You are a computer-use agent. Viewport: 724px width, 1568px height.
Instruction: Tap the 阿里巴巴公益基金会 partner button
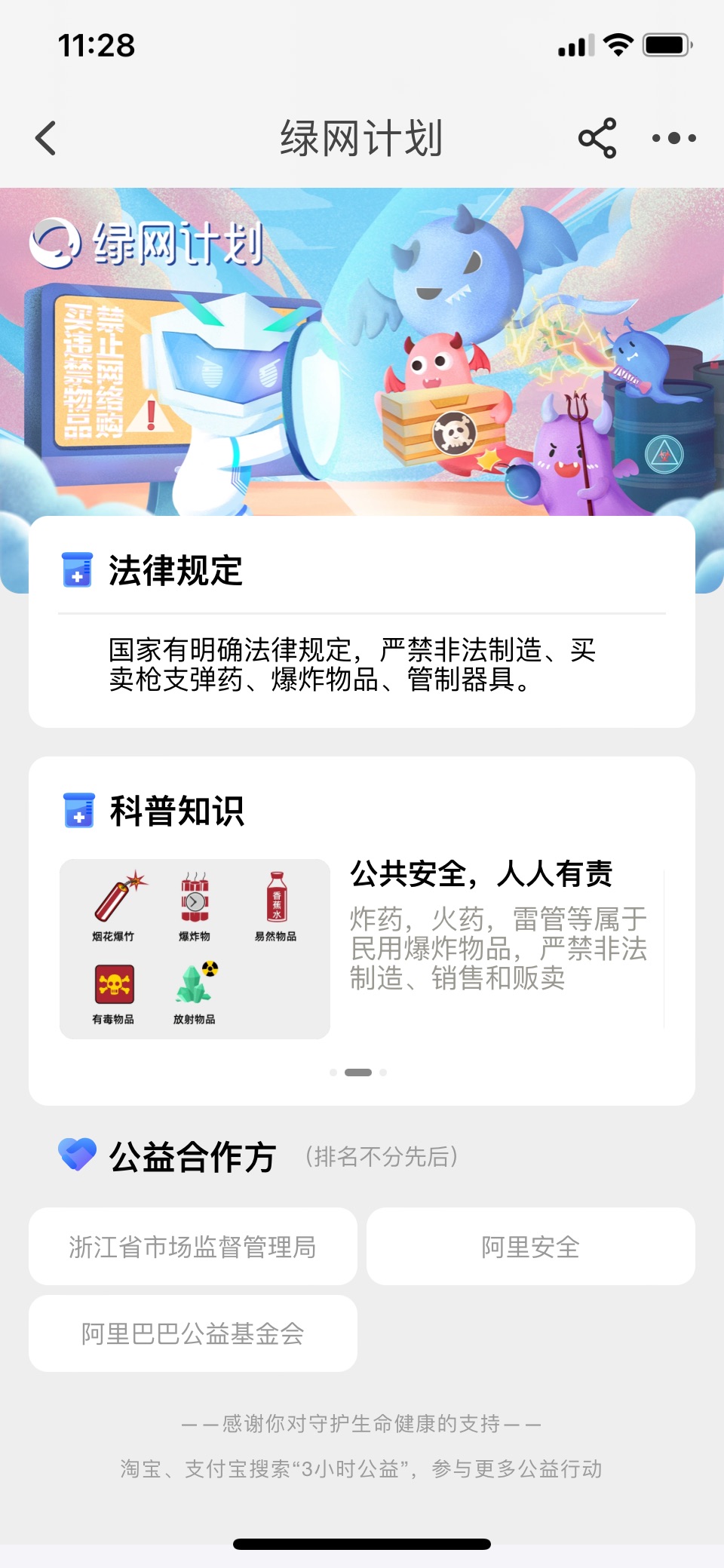(x=193, y=1333)
